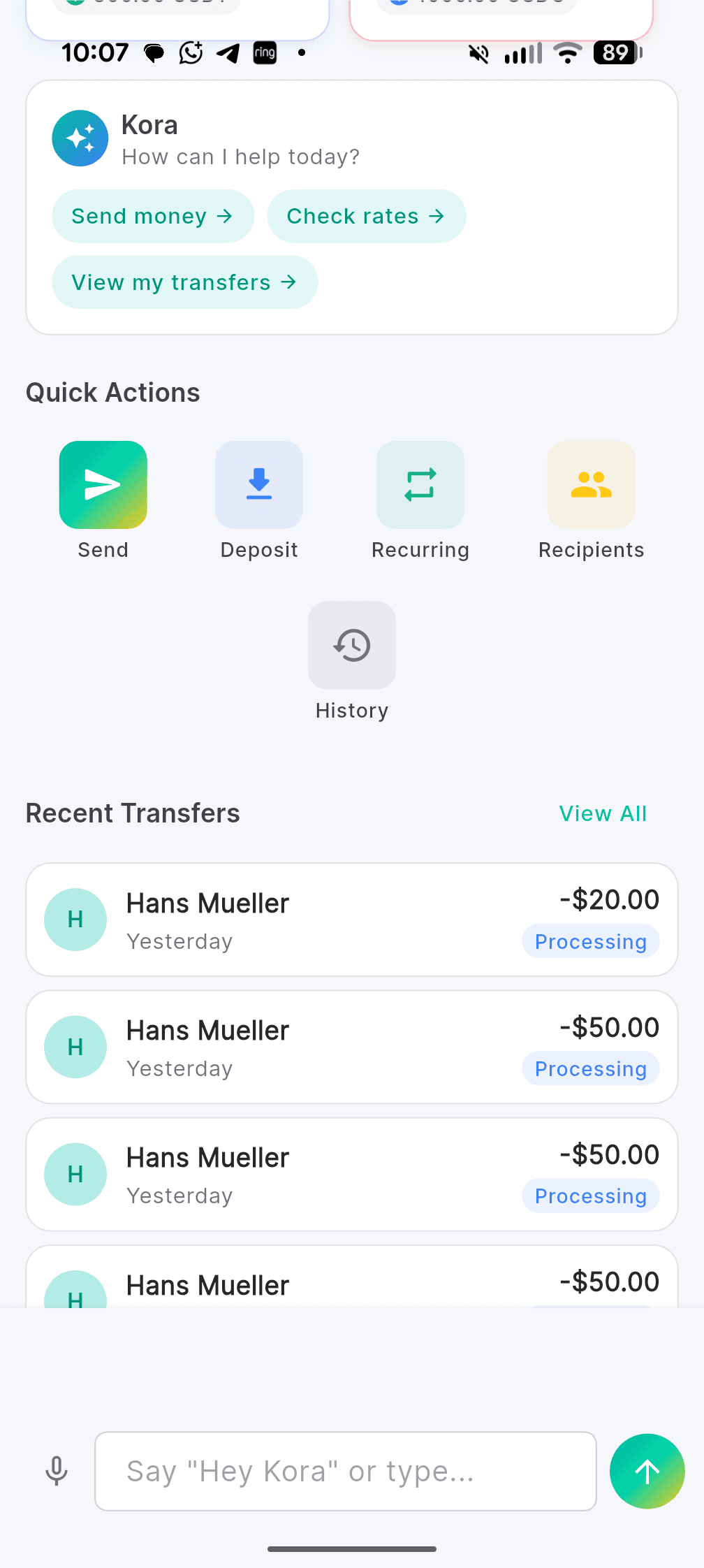704x1568 pixels.
Task: Tap the Kora assistant avatar
Action: coord(80,138)
